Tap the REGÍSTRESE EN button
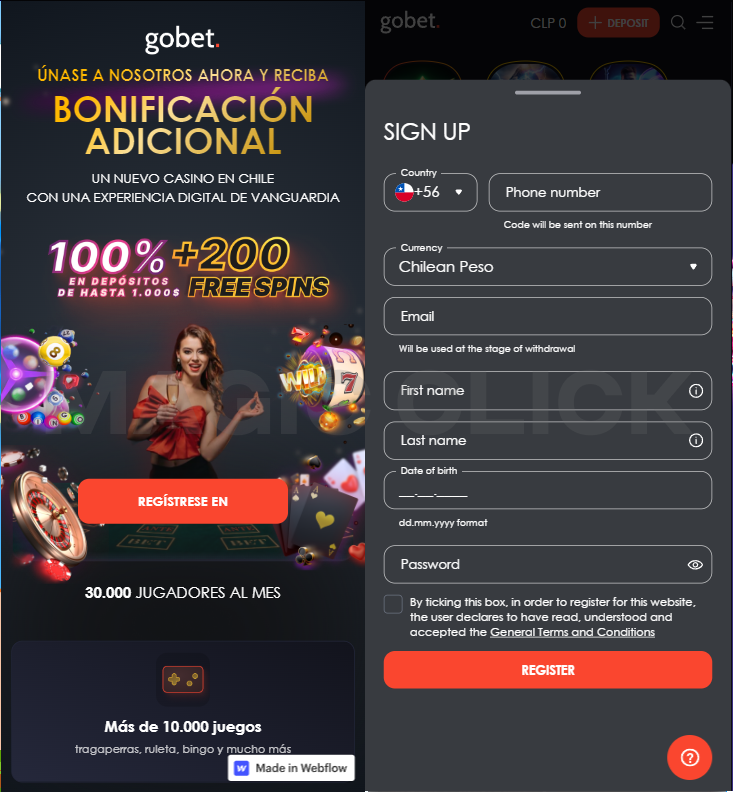Image resolution: width=733 pixels, height=792 pixels. tap(183, 501)
